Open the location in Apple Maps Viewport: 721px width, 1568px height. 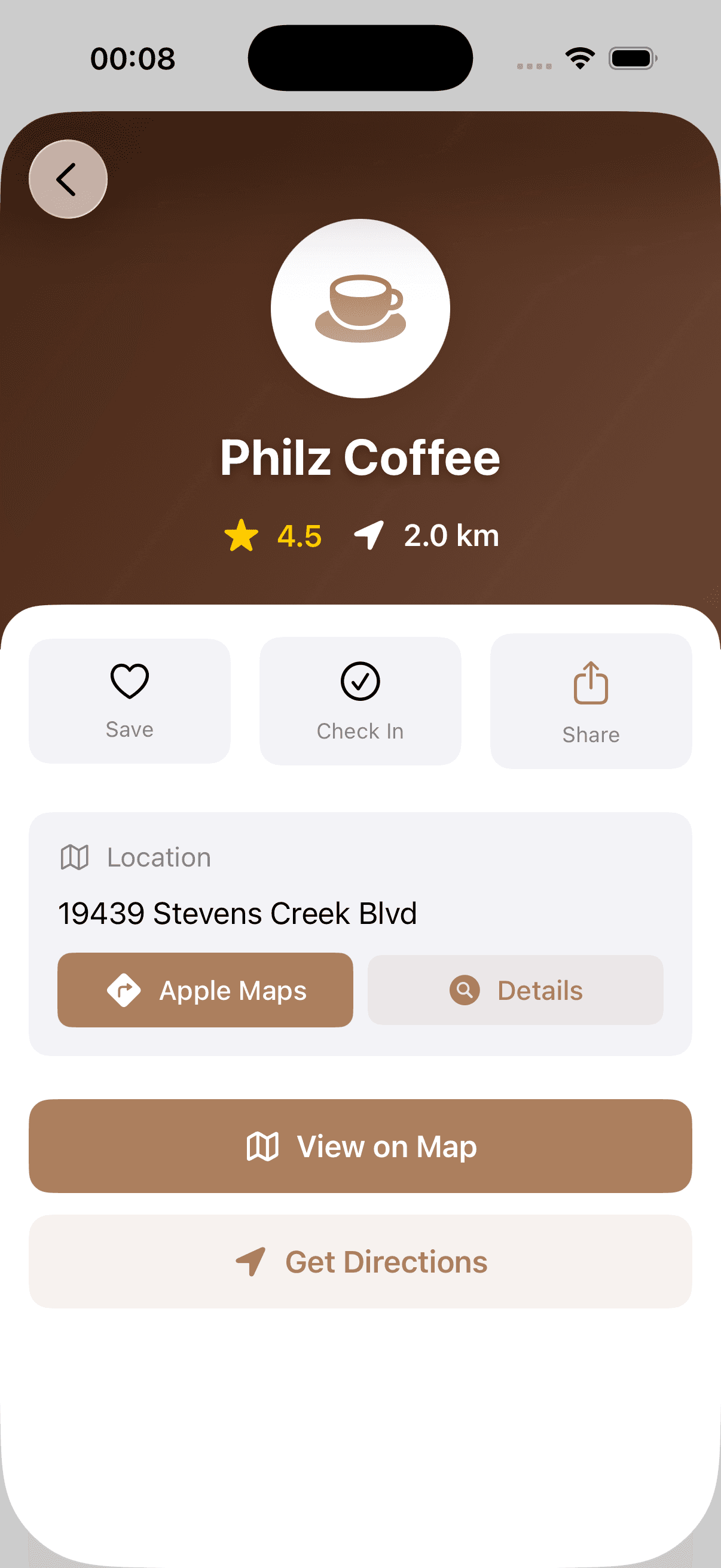coord(204,990)
